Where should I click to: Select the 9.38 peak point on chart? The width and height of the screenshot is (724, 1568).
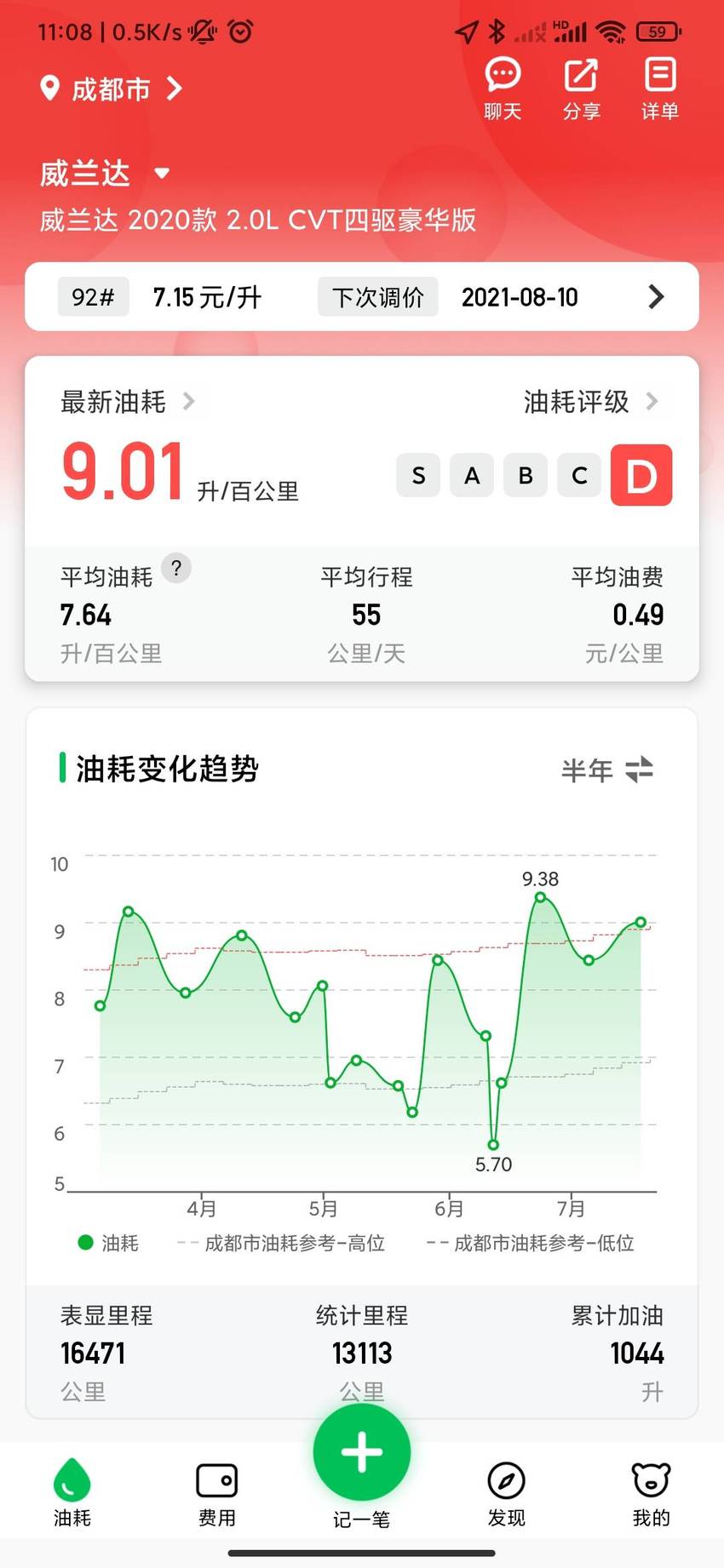pos(540,897)
